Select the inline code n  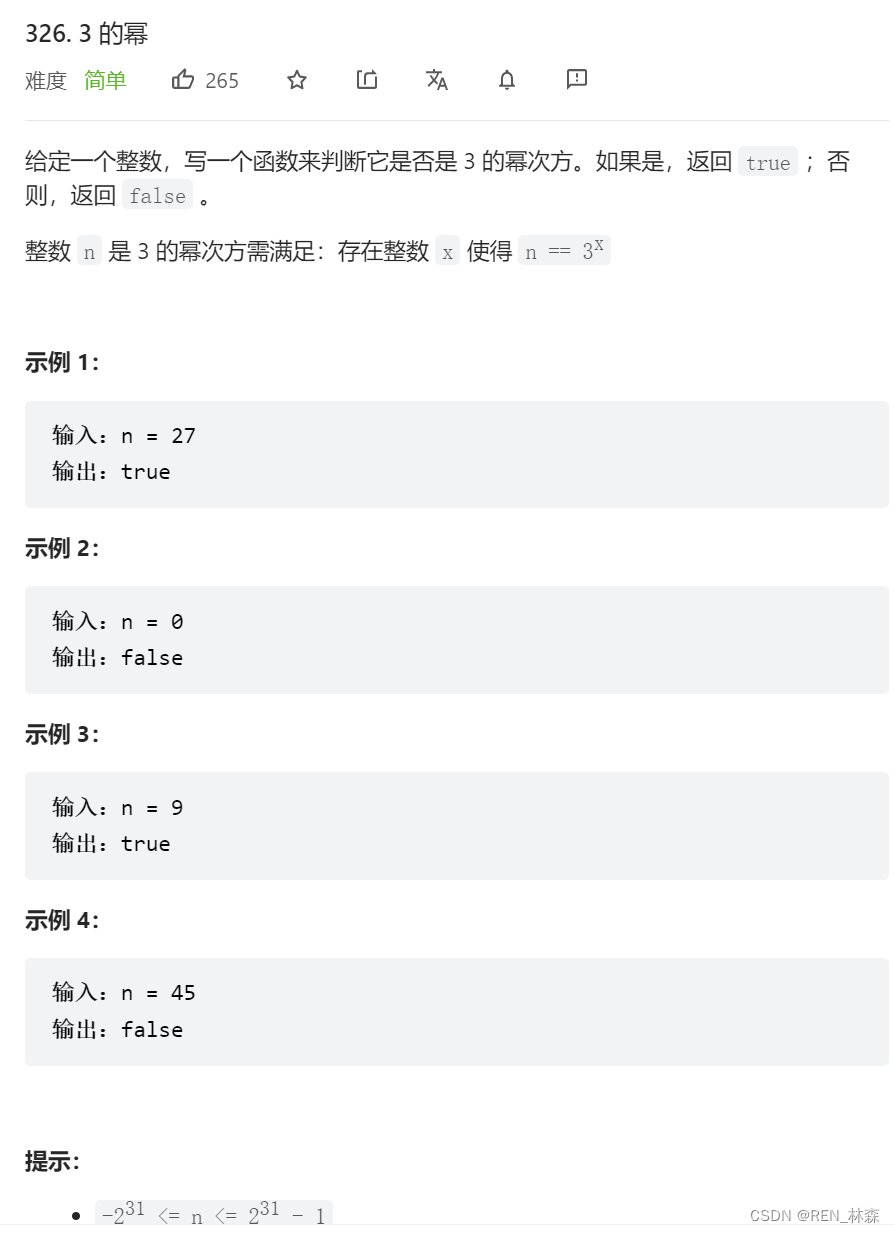coord(89,252)
